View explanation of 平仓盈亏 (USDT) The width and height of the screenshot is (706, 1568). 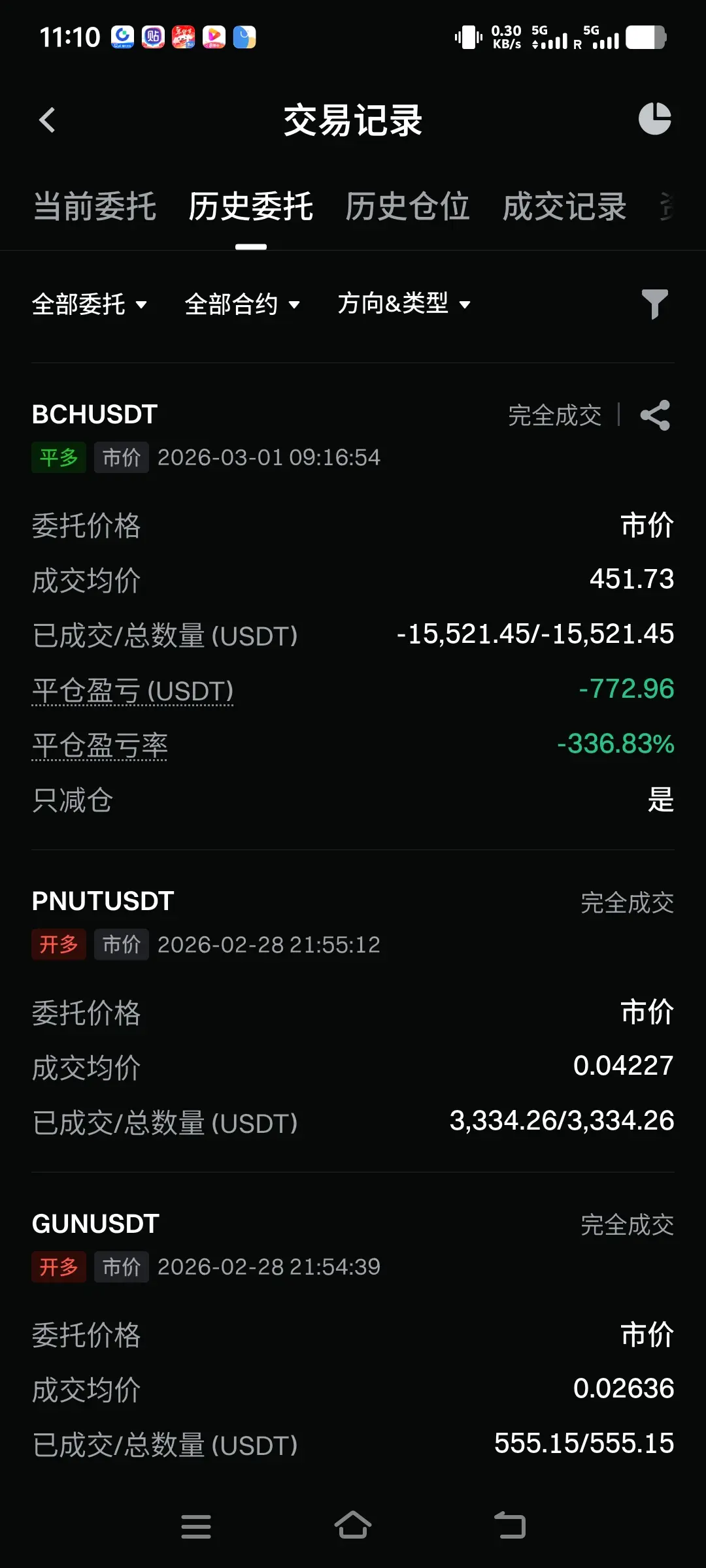click(x=133, y=691)
